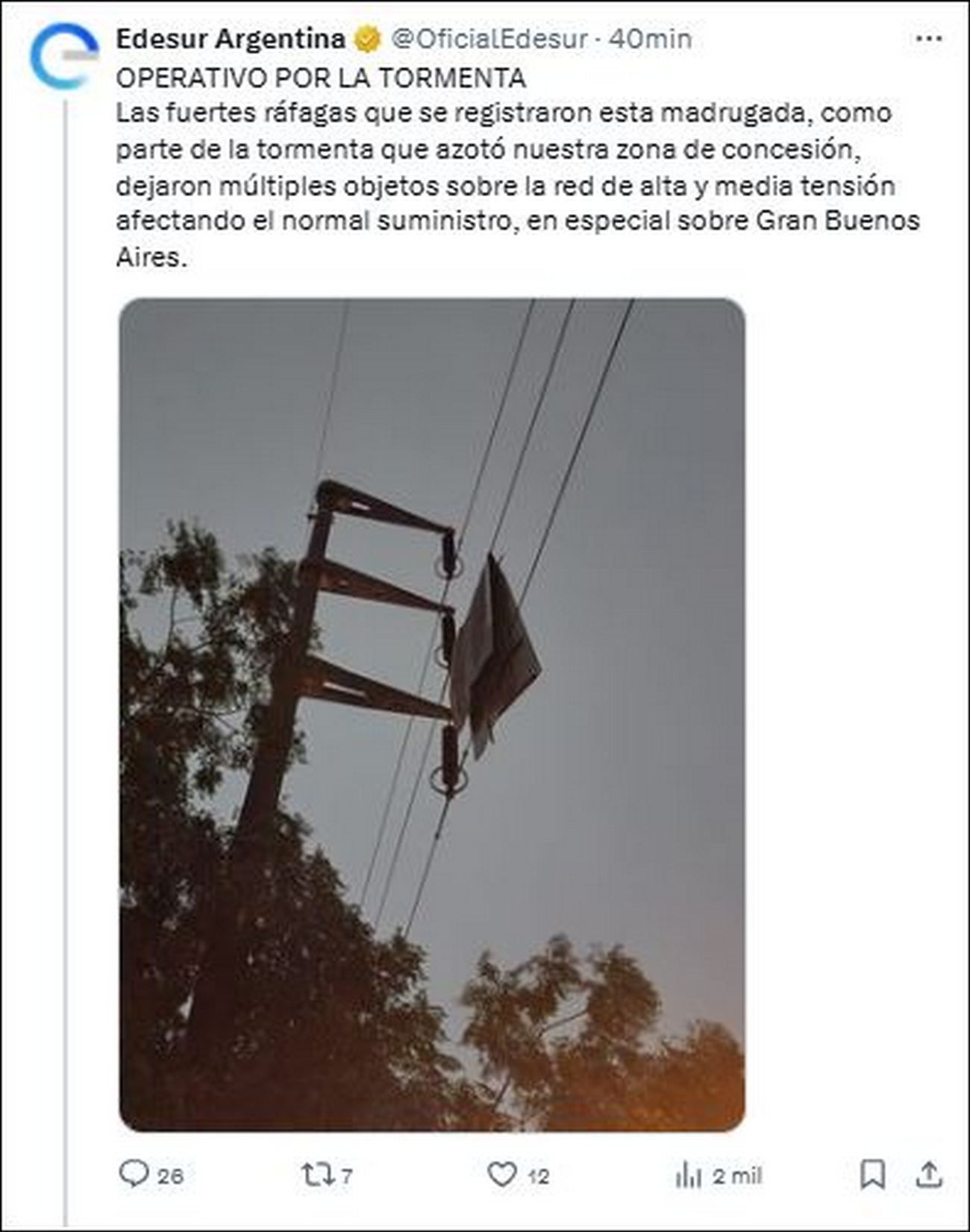Image resolution: width=970 pixels, height=1232 pixels.
Task: View the tweet's analytics
Action: (688, 1176)
